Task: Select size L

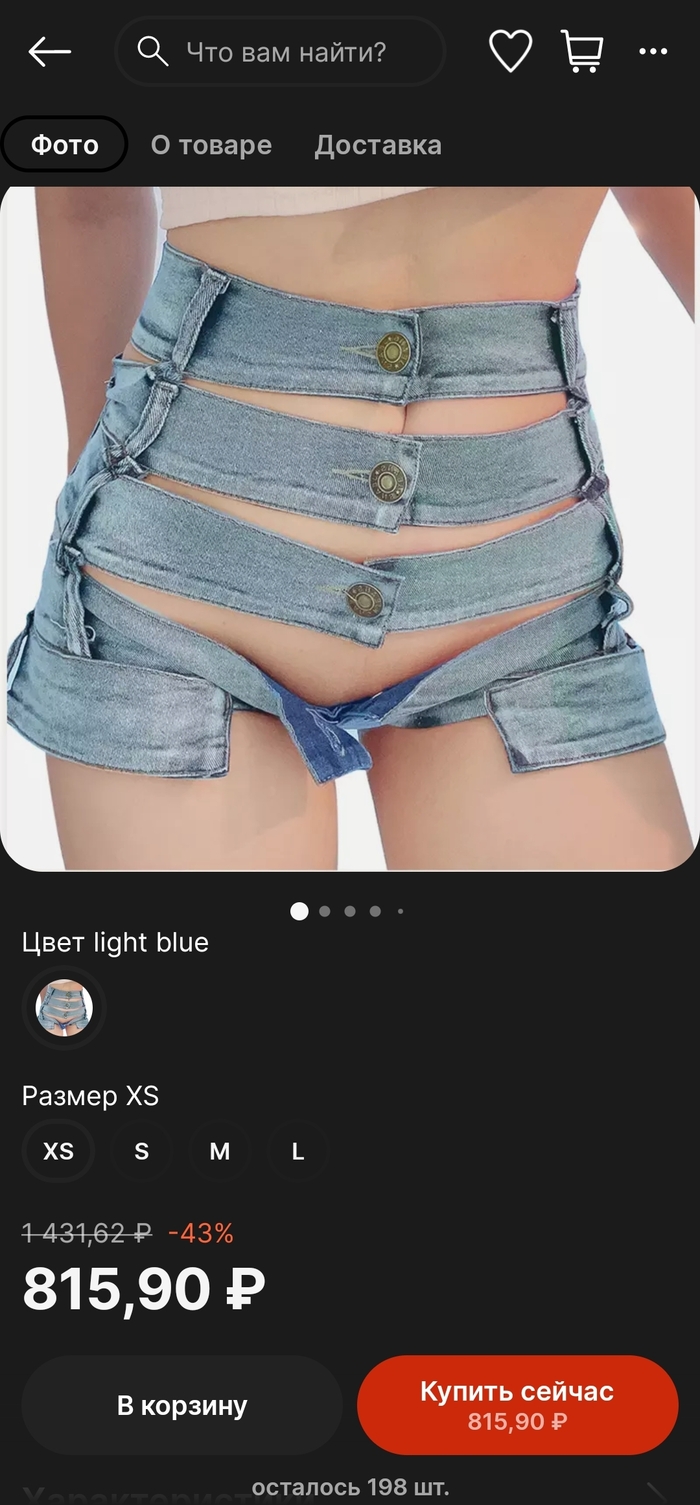Action: coord(298,1152)
